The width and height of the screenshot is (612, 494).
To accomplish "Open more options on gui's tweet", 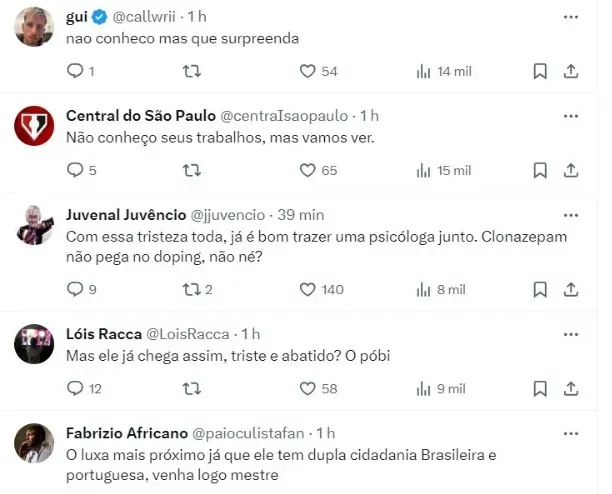I will [570, 18].
